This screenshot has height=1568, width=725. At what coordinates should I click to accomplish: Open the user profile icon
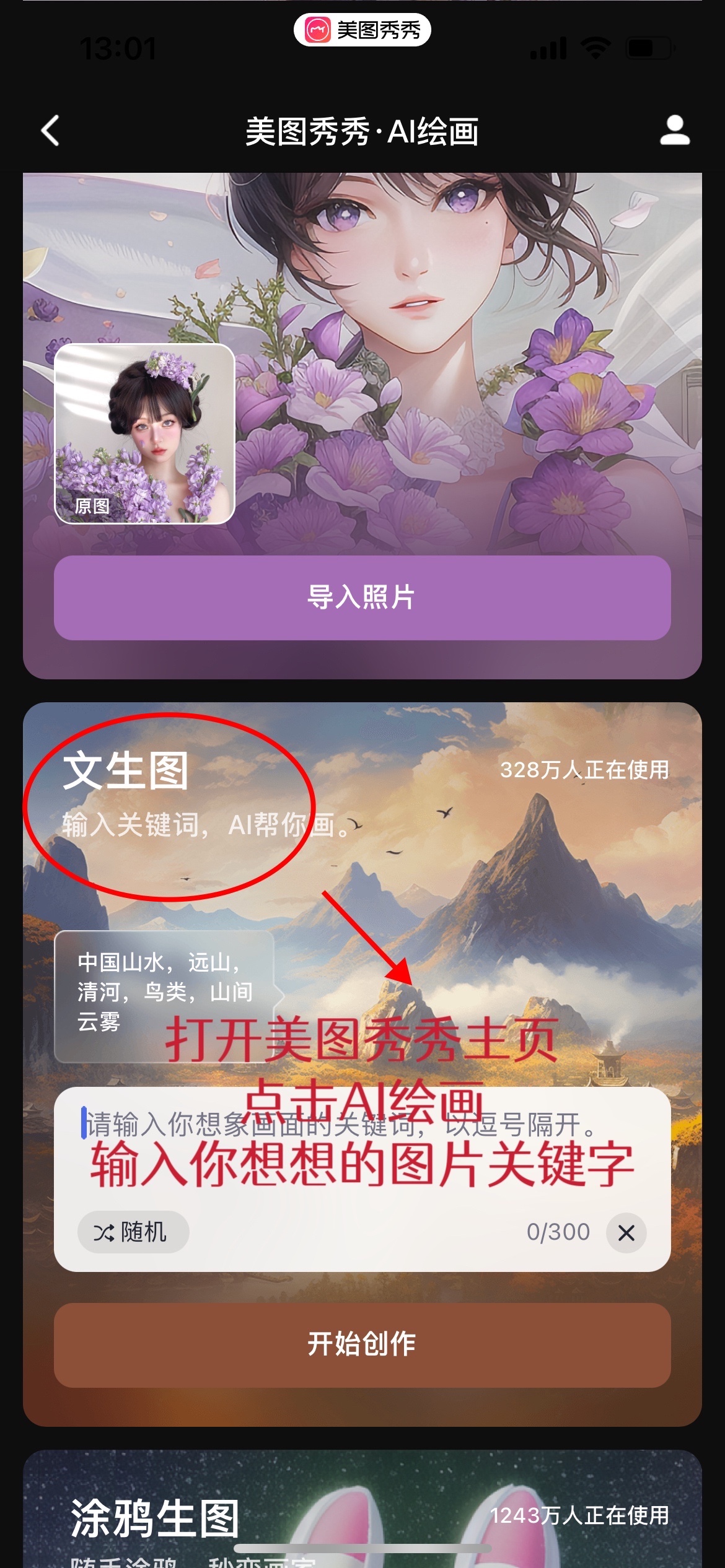point(674,131)
